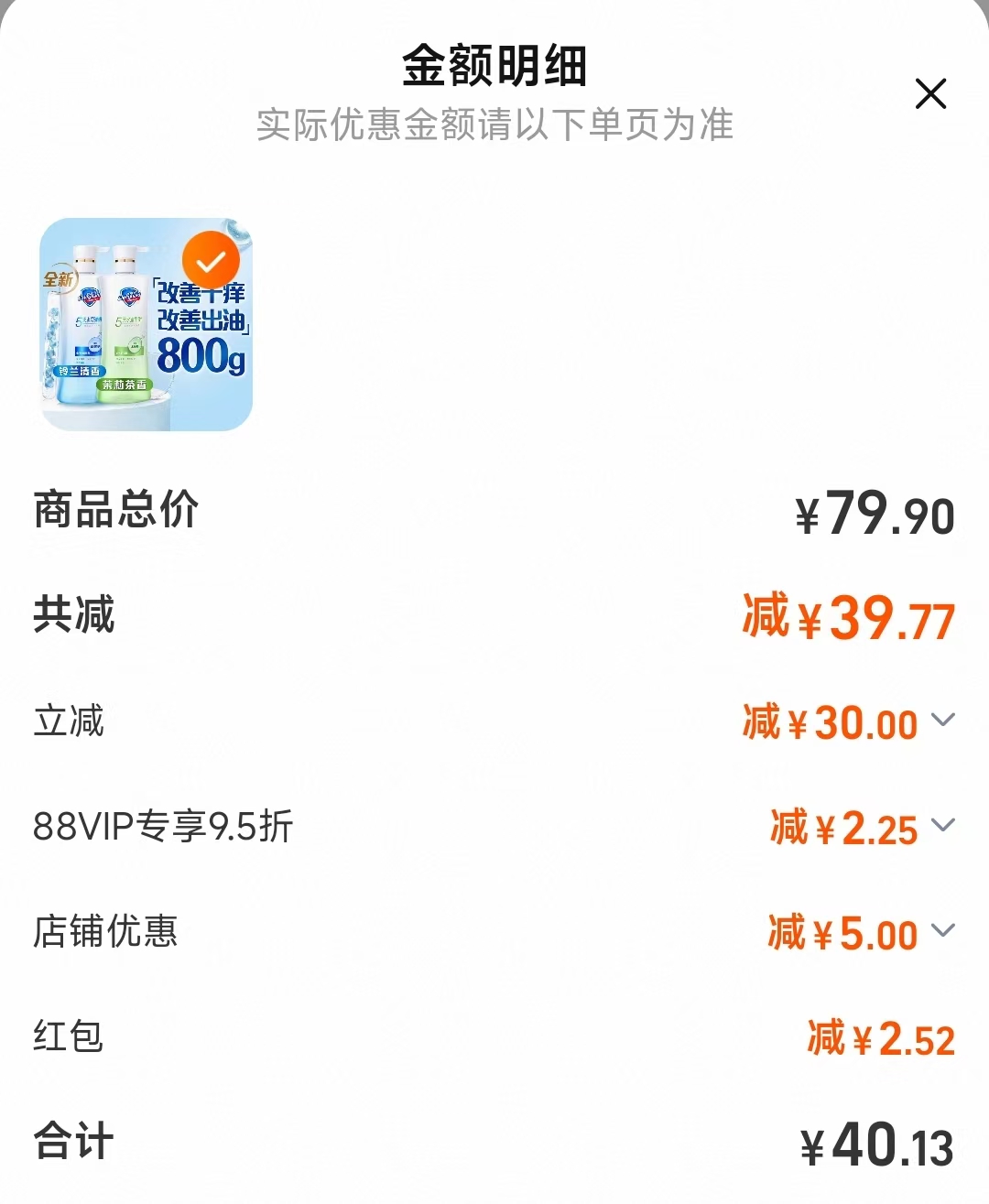Expand the 店铺优惠 store discount details
The width and height of the screenshot is (989, 1204).
click(x=944, y=931)
